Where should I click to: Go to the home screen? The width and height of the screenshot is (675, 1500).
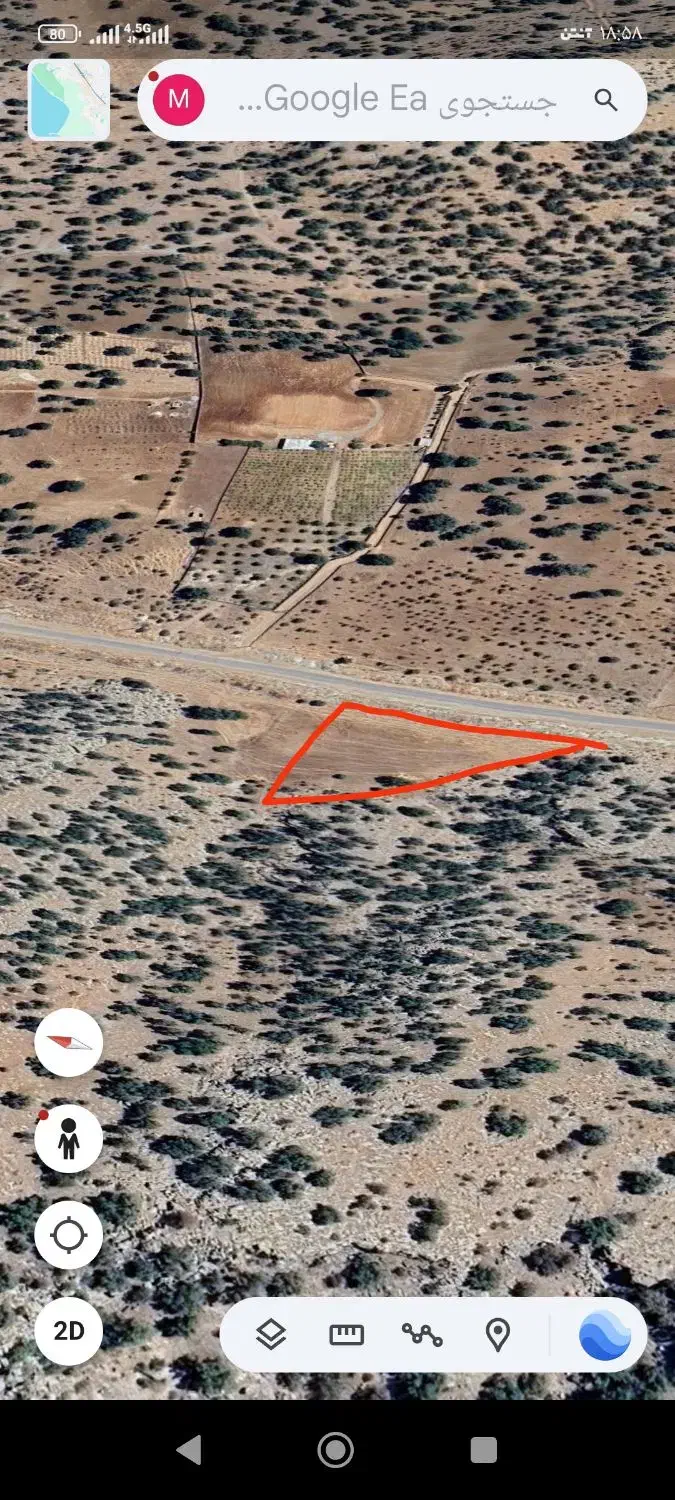click(335, 1449)
